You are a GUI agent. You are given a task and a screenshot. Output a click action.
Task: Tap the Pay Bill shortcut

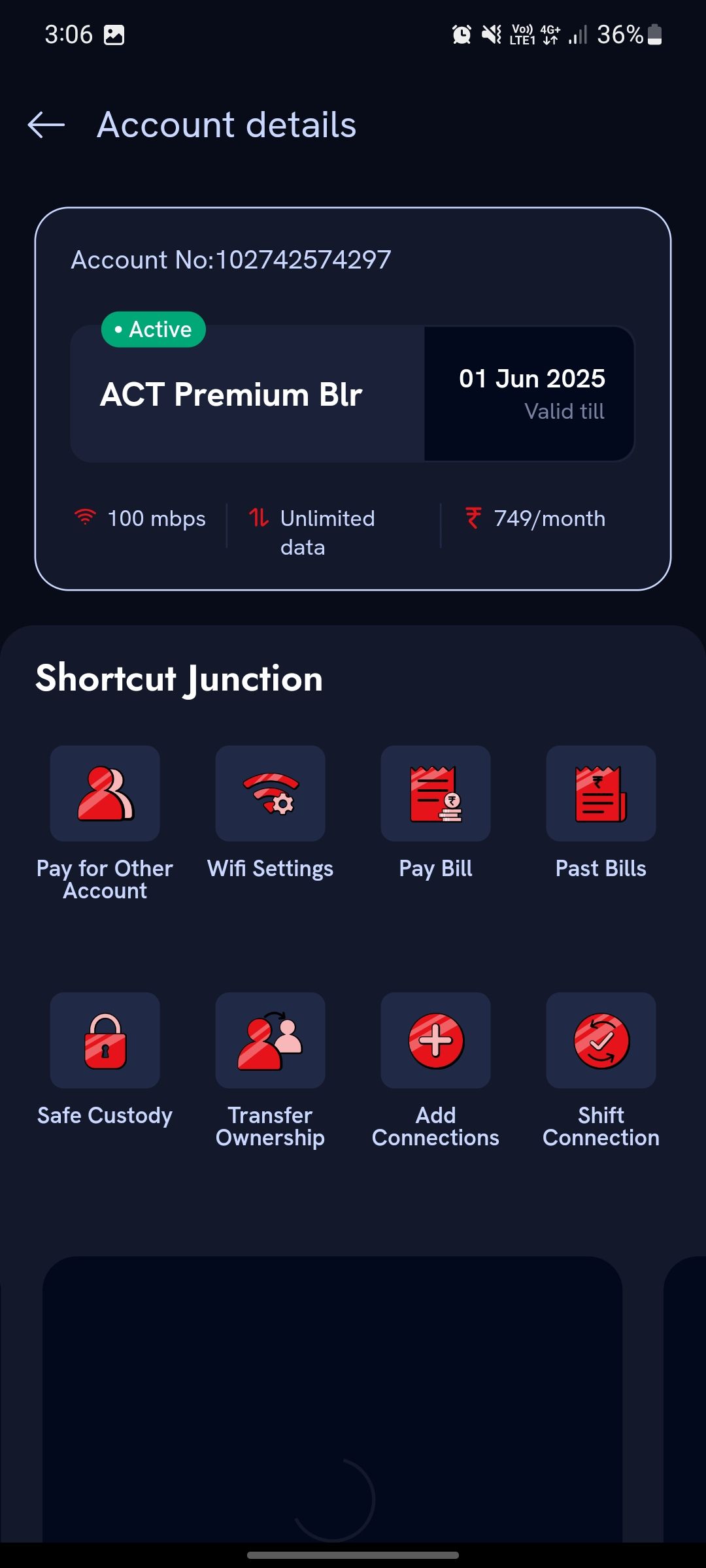point(435,794)
